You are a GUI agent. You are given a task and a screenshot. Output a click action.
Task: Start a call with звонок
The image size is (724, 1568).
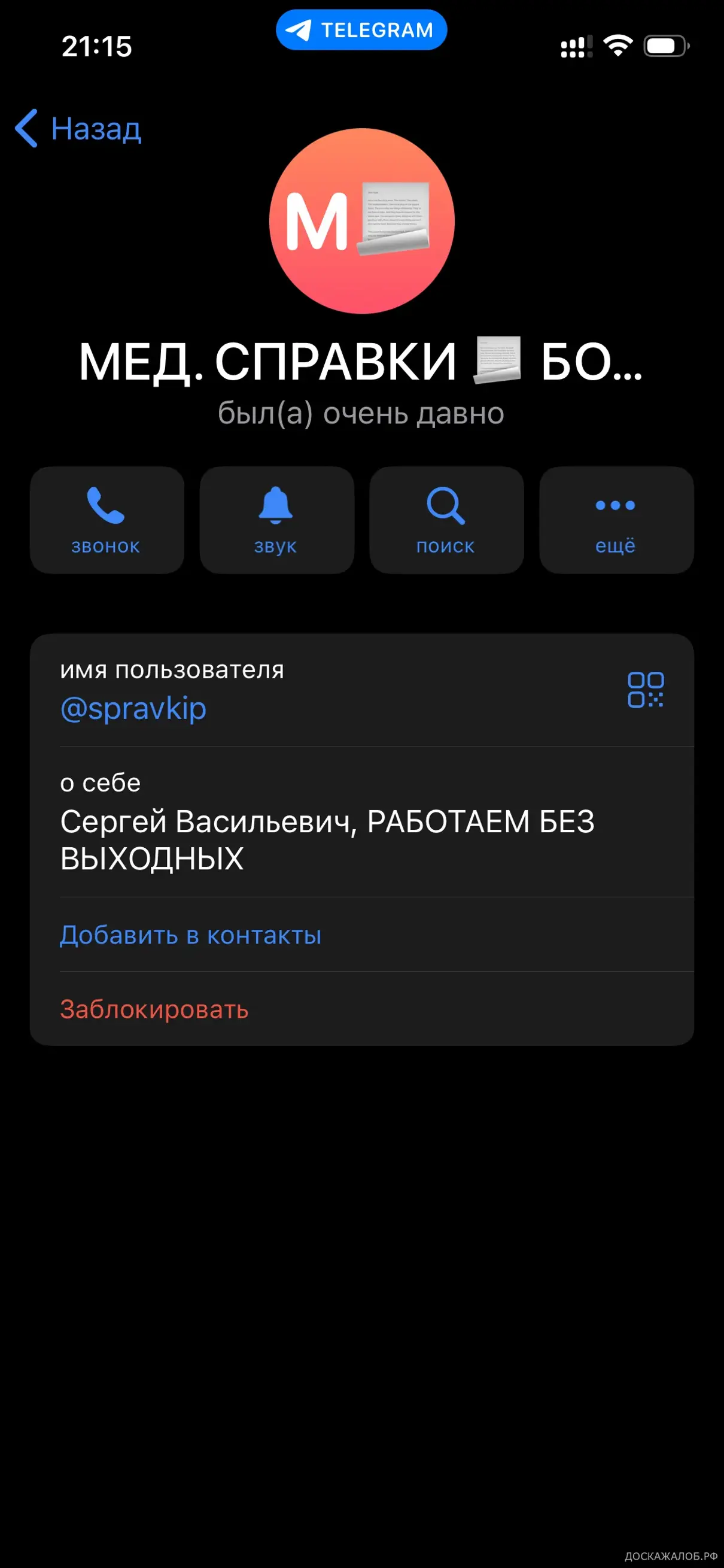[x=107, y=520]
